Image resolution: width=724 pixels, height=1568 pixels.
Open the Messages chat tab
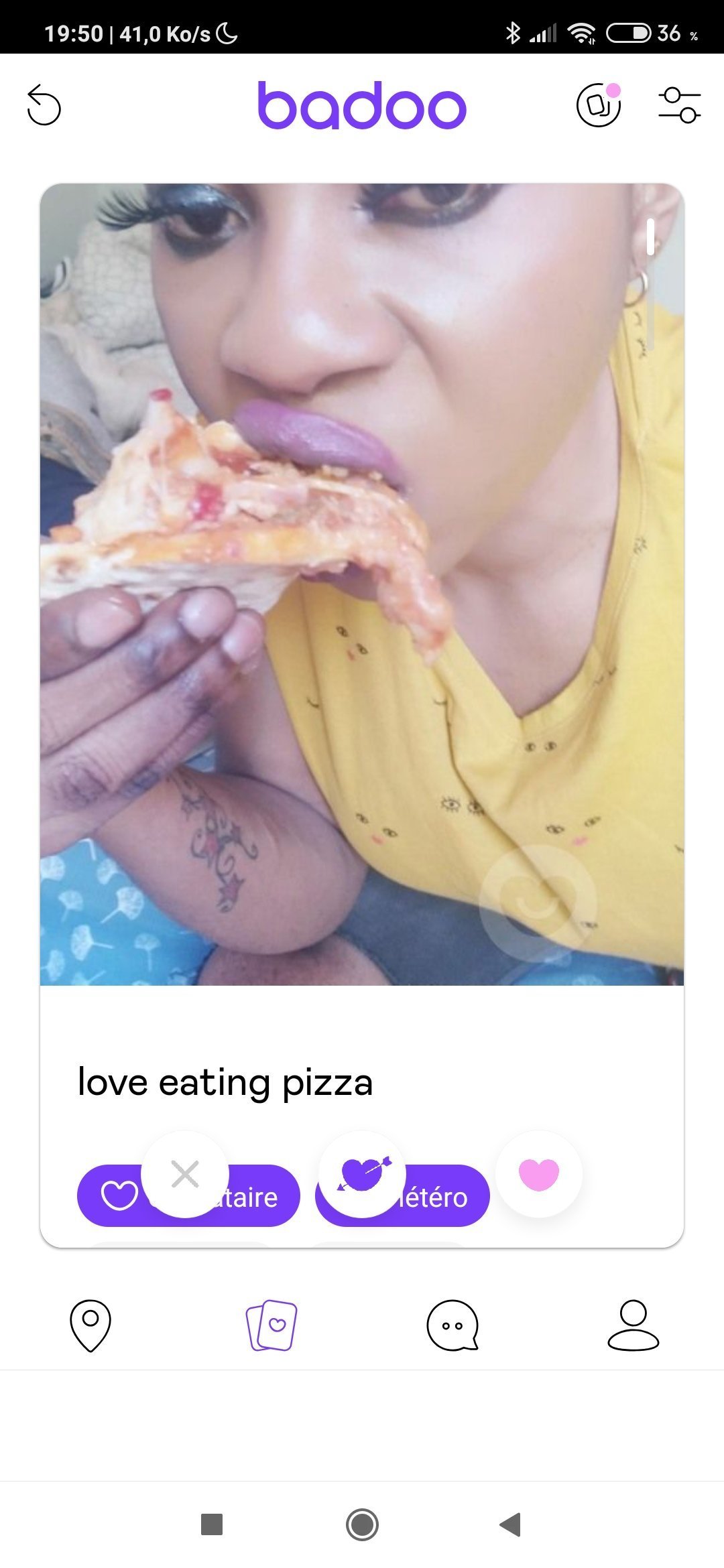click(452, 1325)
